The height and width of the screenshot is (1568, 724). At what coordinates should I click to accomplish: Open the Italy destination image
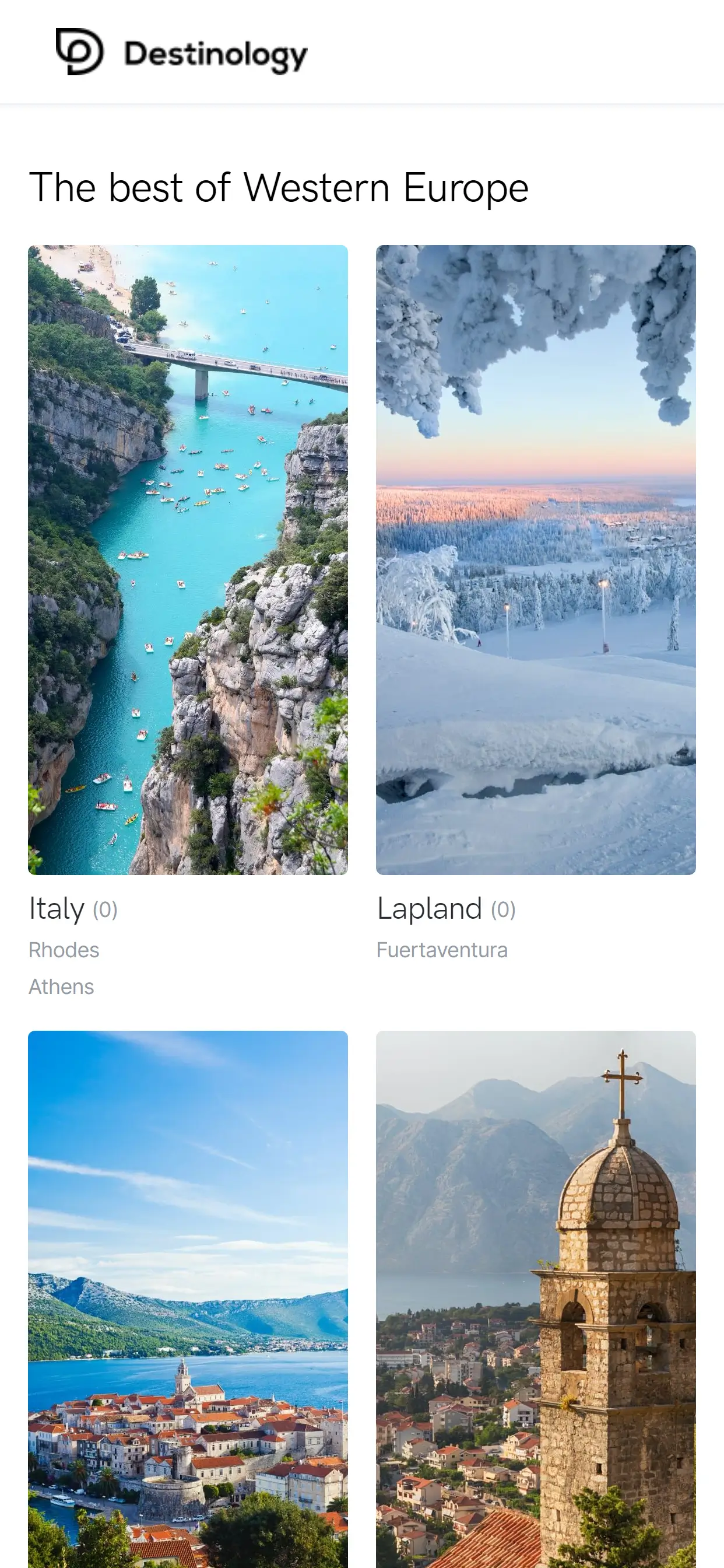(188, 559)
